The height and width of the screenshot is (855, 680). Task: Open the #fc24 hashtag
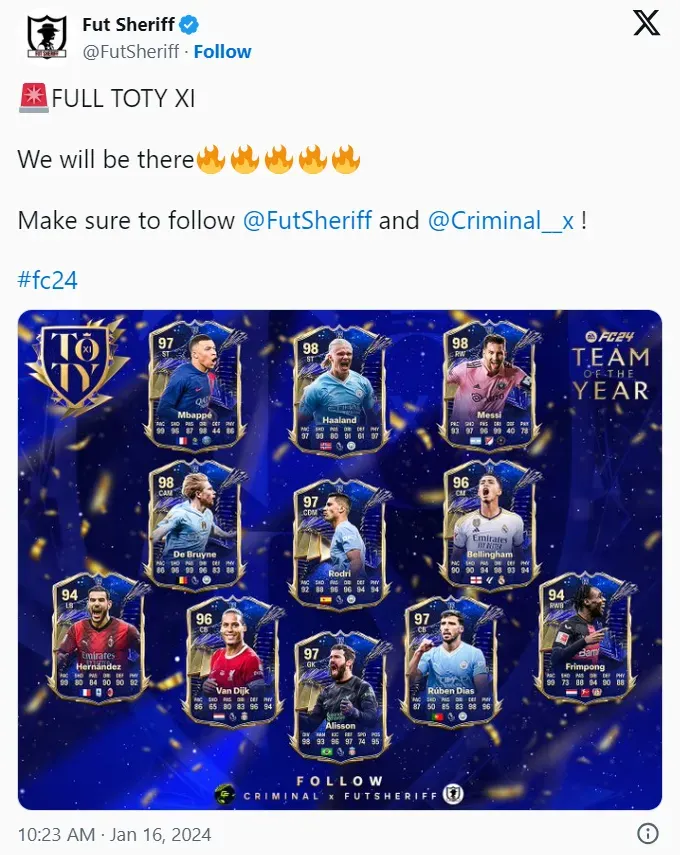click(48, 279)
